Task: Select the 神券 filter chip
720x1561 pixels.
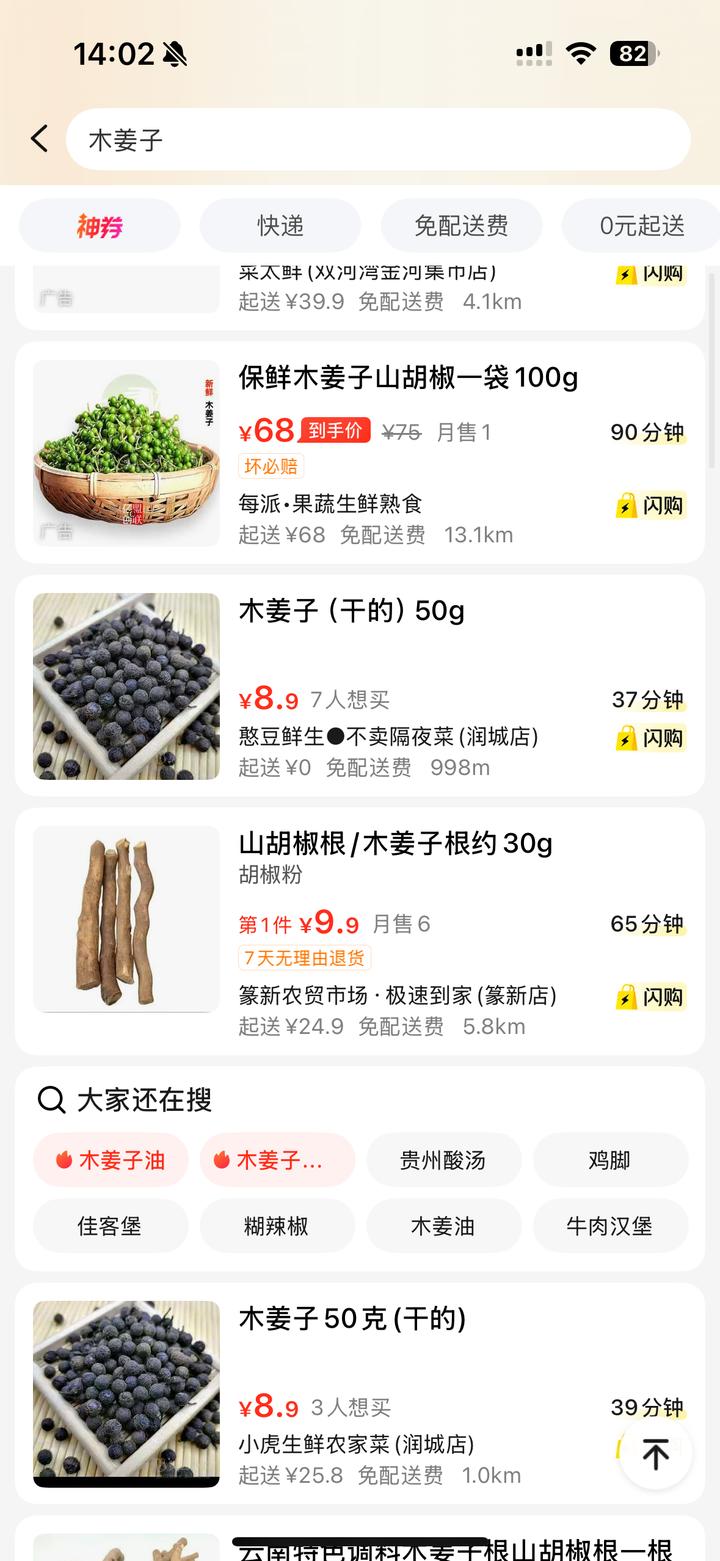Action: point(100,226)
